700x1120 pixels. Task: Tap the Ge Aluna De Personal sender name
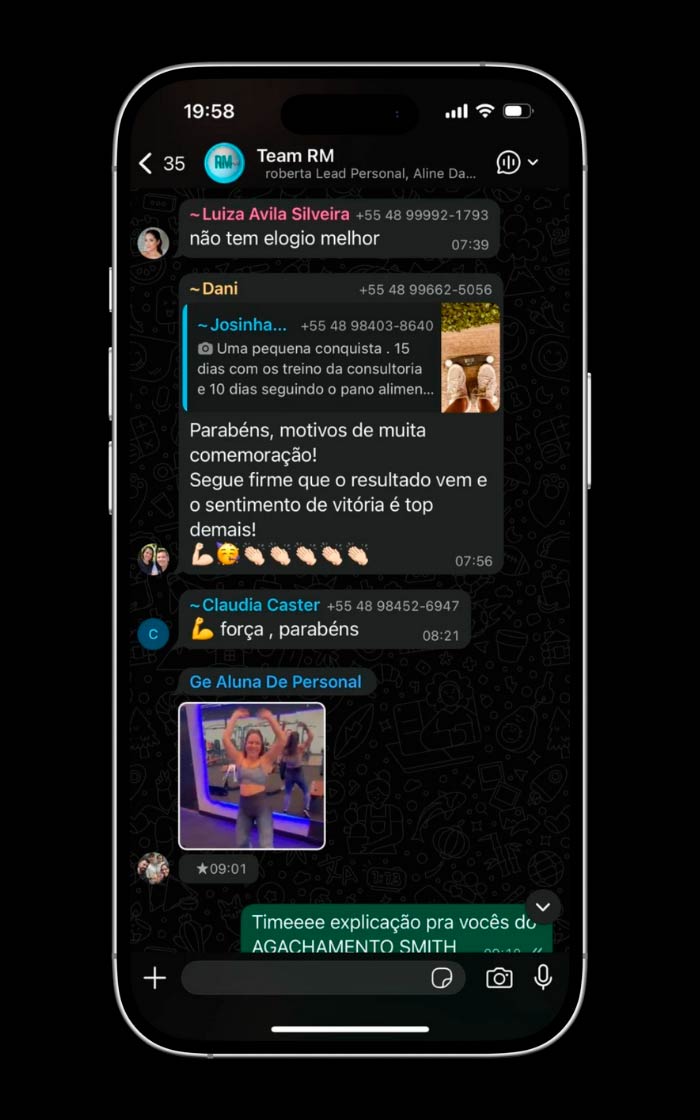(x=275, y=682)
